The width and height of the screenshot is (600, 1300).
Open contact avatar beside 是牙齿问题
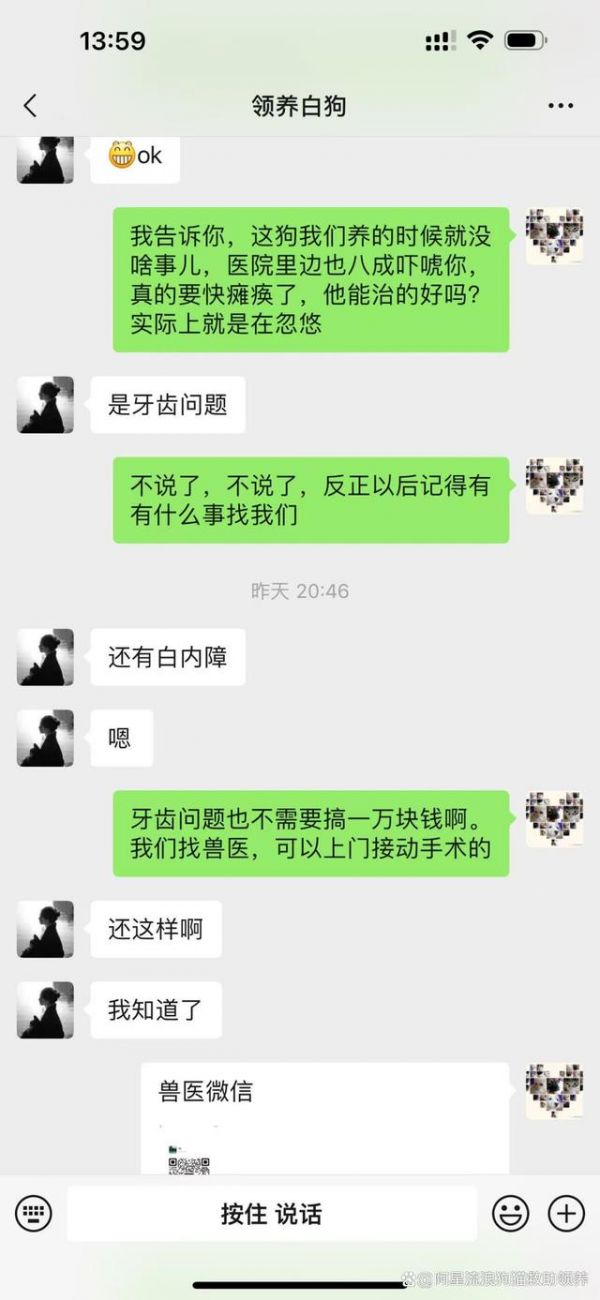(x=45, y=405)
